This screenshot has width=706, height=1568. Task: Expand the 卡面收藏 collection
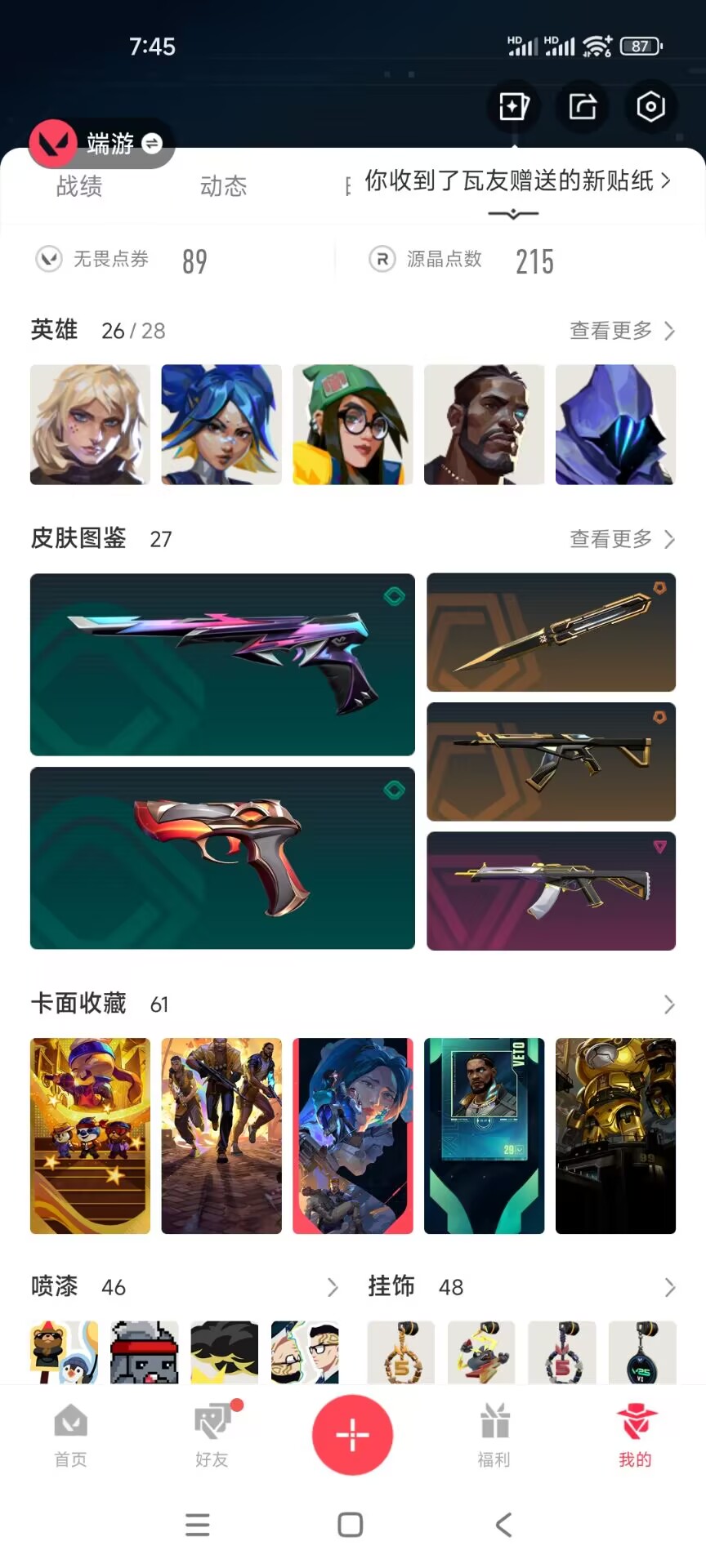pos(668,1004)
